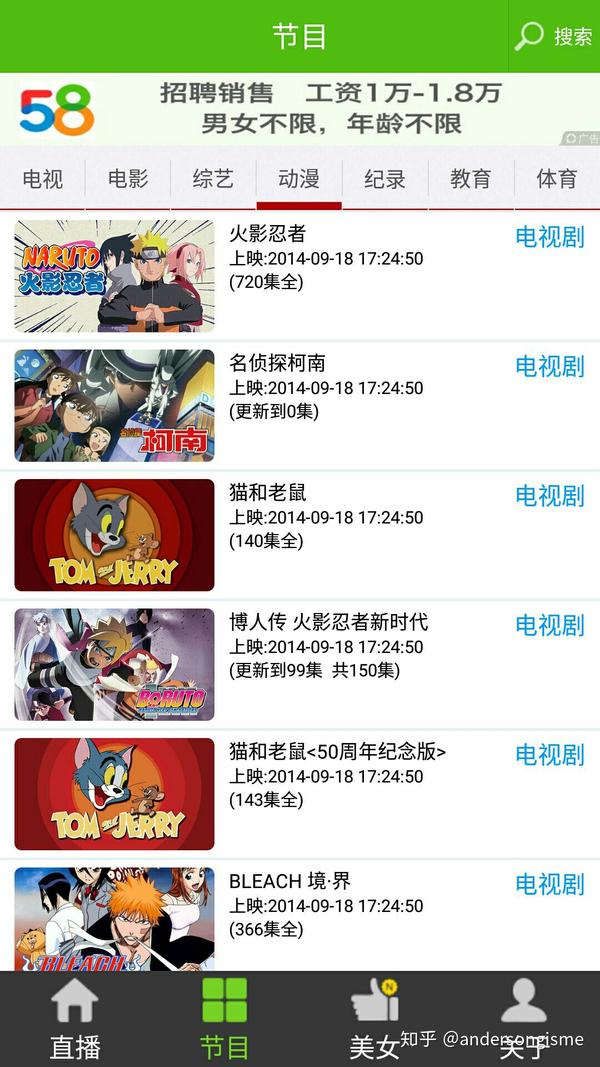Switch to the 电影 category tab
This screenshot has height=1067, width=600.
pyautogui.click(x=127, y=179)
